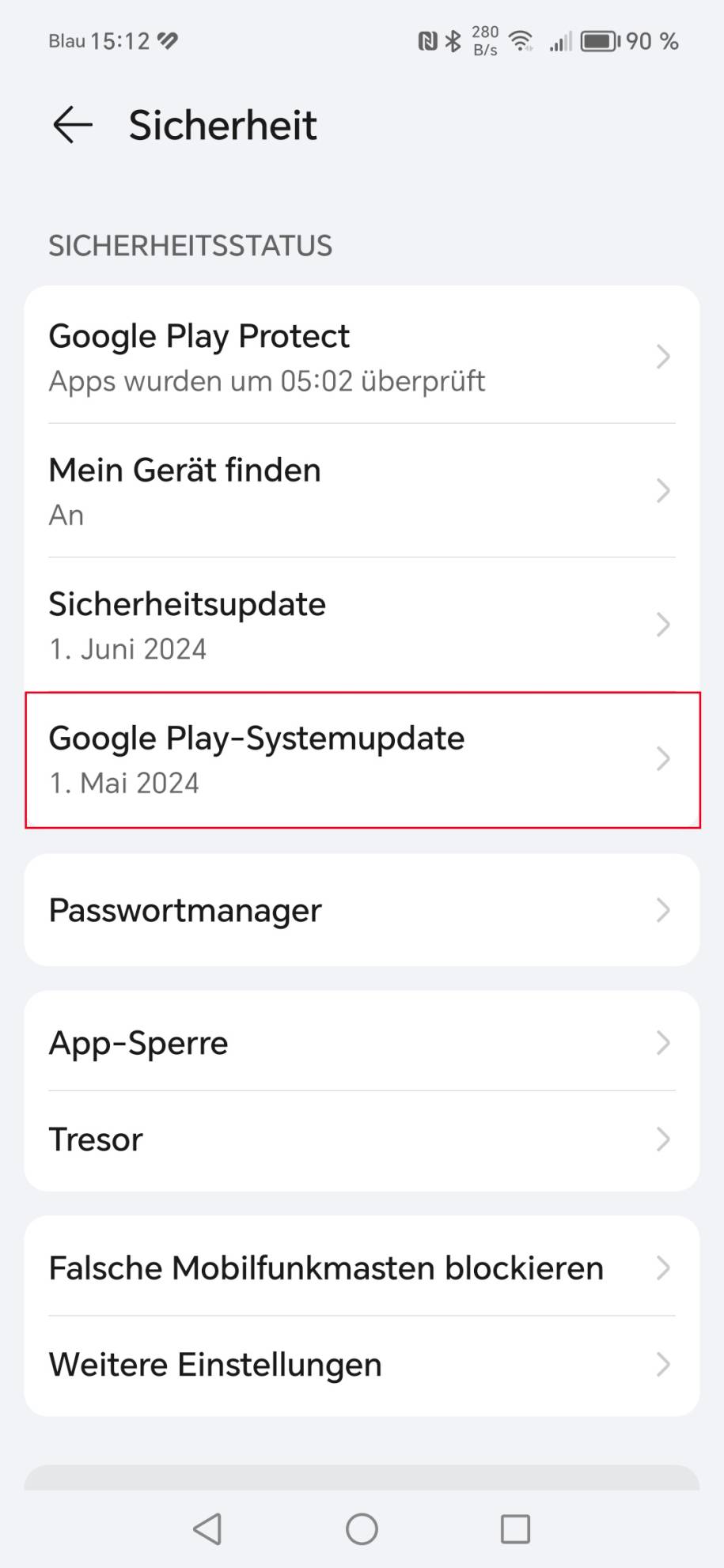Viewport: 724px width, 1568px height.
Task: Enable App-Sperre settings
Action: (x=362, y=1042)
